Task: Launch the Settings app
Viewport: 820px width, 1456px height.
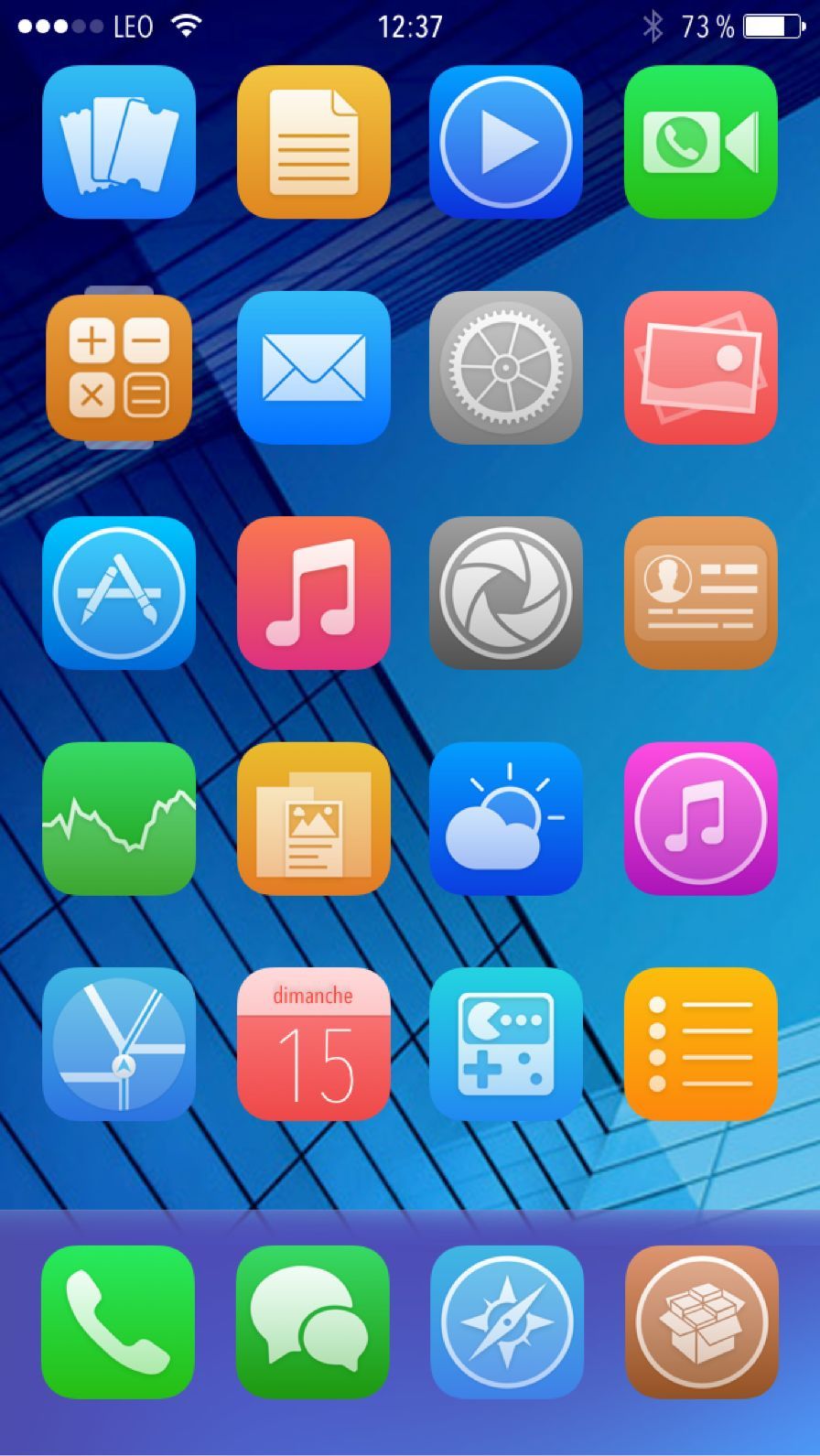Action: pyautogui.click(x=506, y=369)
